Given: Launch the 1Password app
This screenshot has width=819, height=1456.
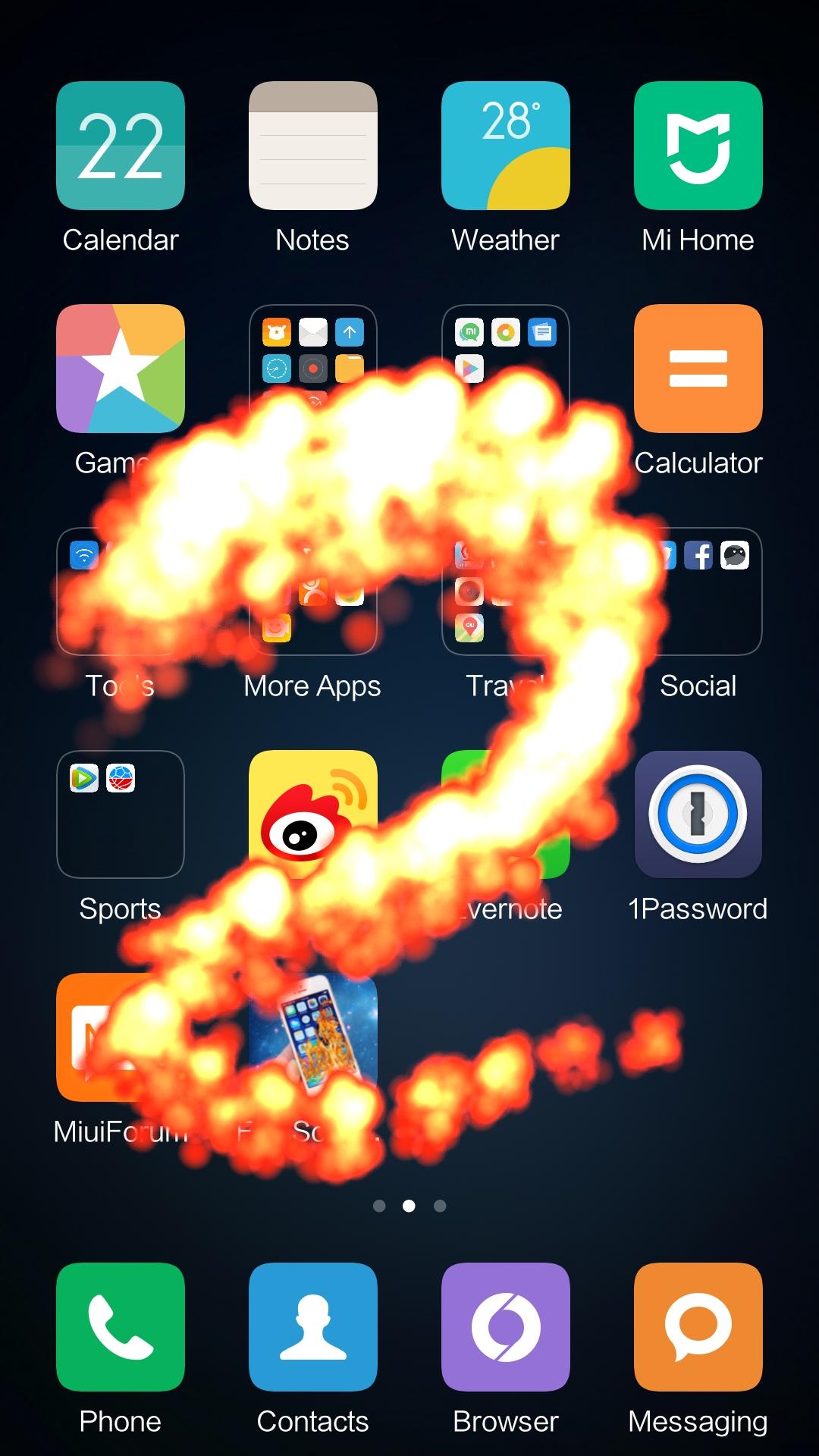Looking at the screenshot, I should (x=698, y=814).
